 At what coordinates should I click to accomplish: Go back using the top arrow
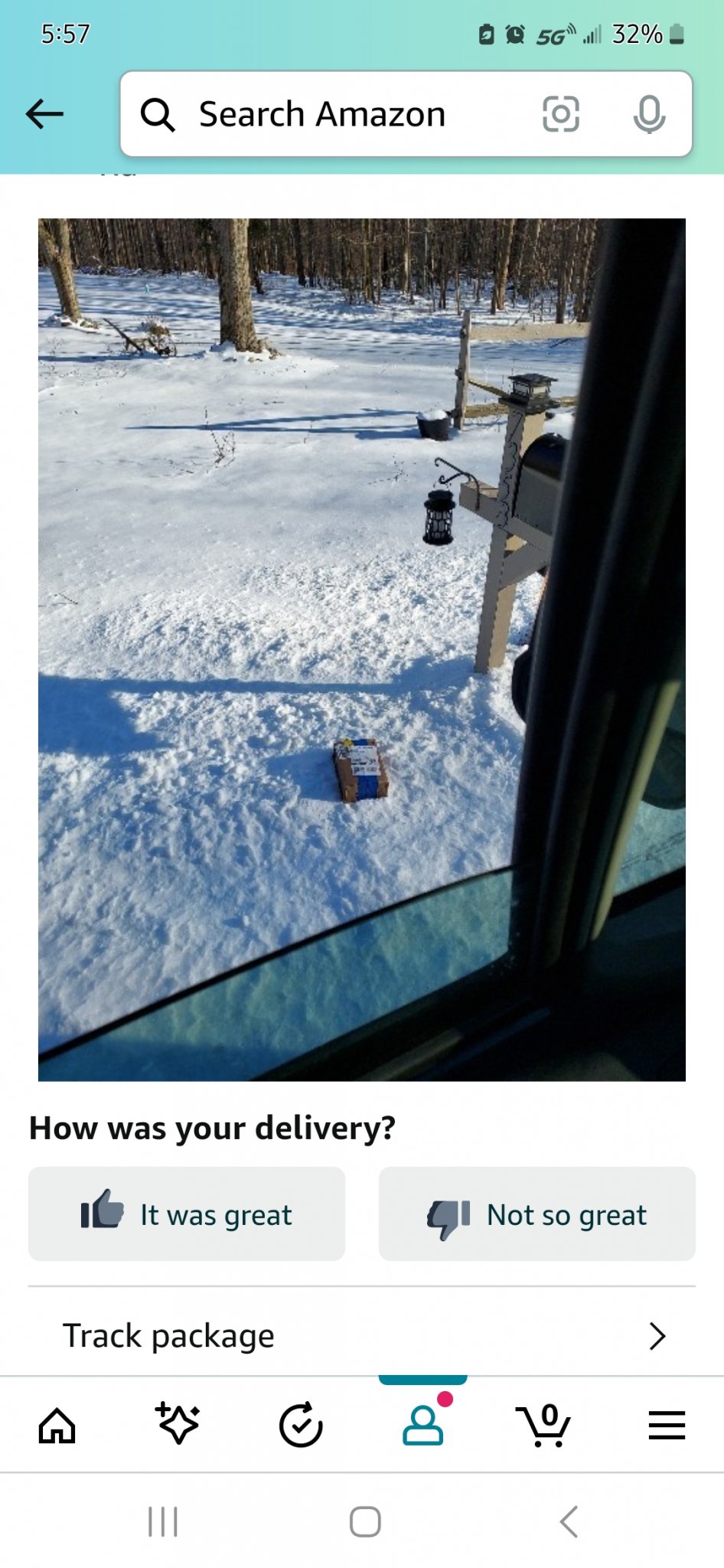coord(44,115)
